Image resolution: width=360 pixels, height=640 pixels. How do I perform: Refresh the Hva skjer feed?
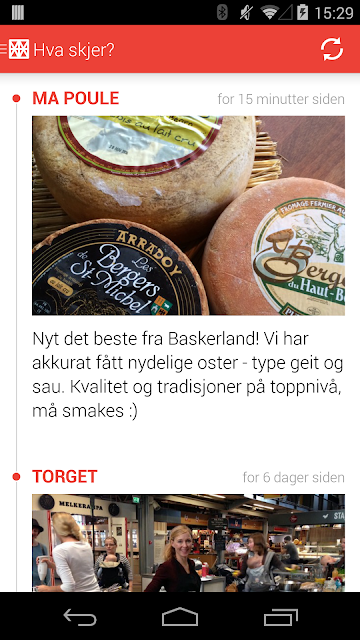click(x=331, y=49)
